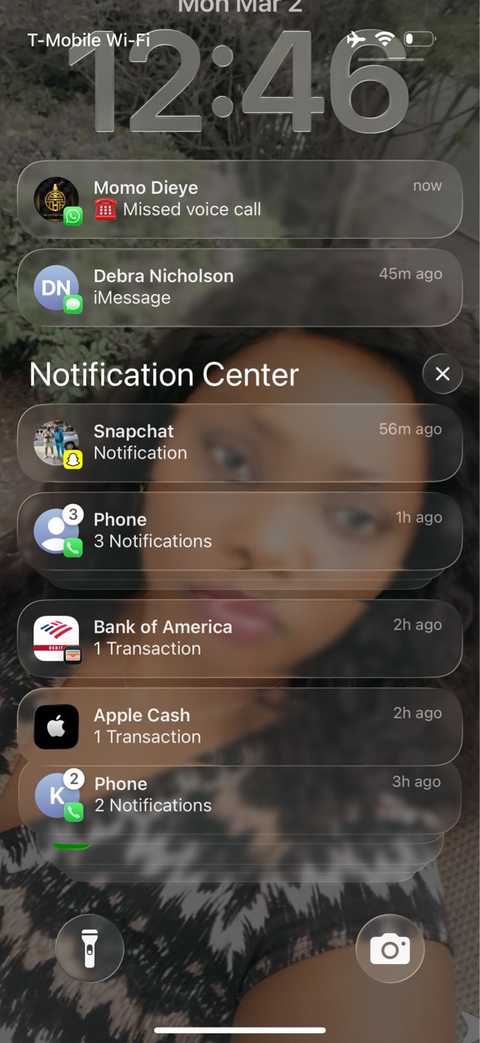This screenshot has width=480, height=1043.
Task: Open the Apple Cash transaction notification
Action: (x=239, y=726)
